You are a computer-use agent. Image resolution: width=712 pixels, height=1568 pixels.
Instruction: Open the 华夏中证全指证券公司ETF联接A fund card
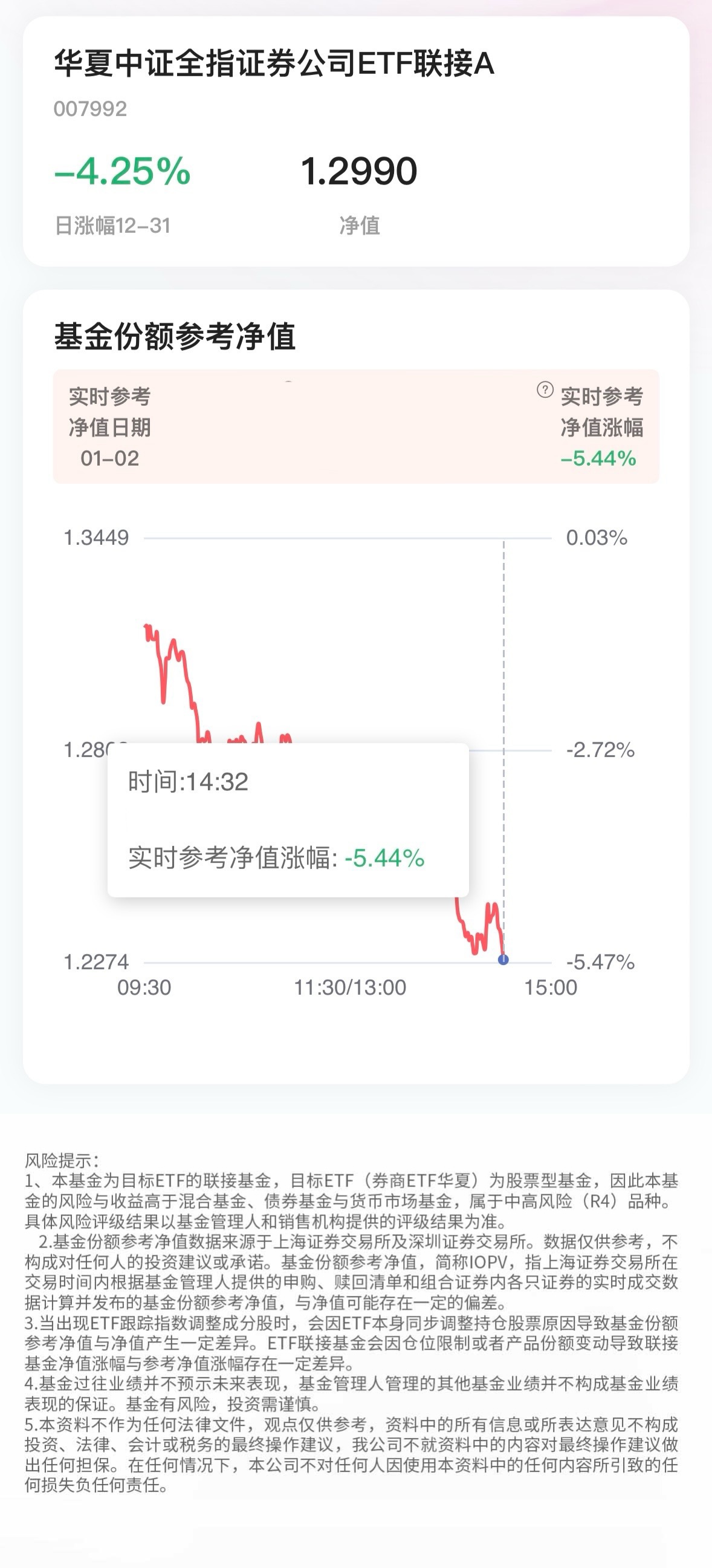[356, 142]
